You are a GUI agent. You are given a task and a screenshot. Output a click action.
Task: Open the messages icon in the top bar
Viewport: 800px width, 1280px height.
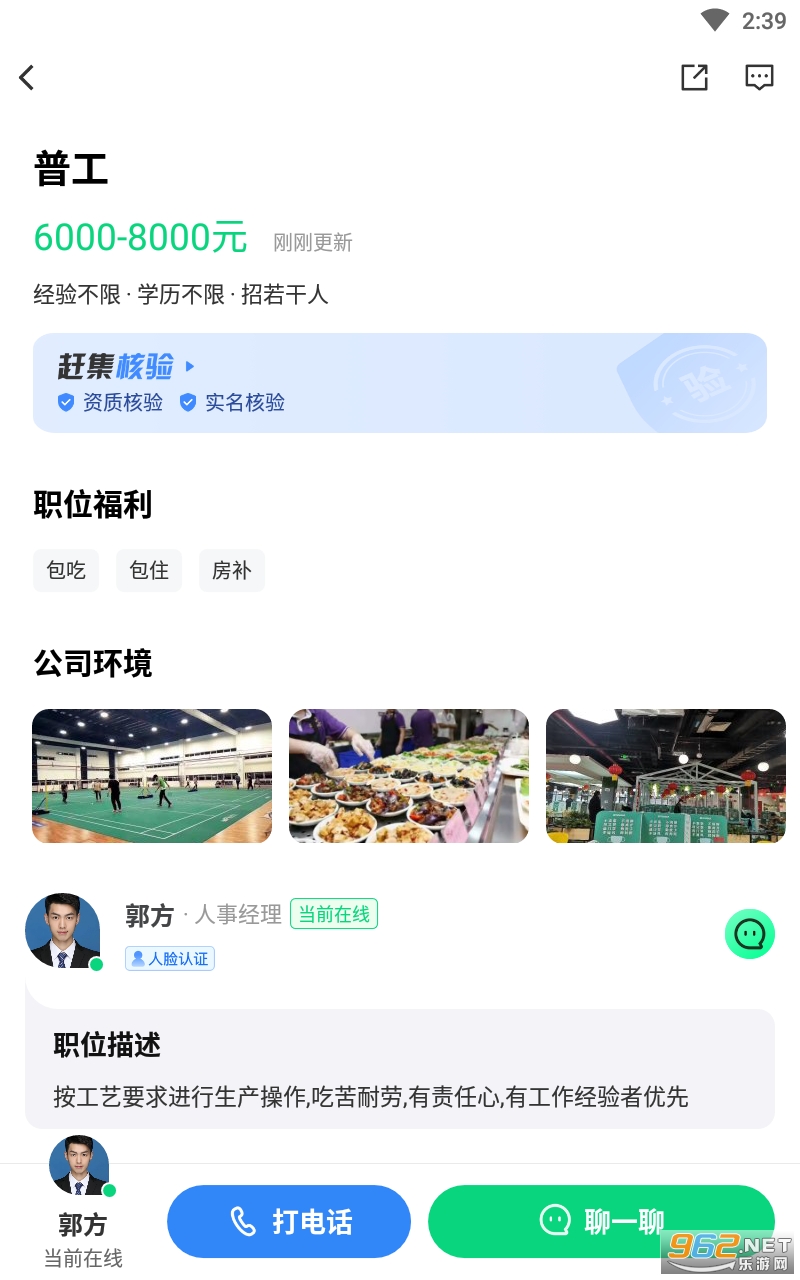tap(760, 77)
